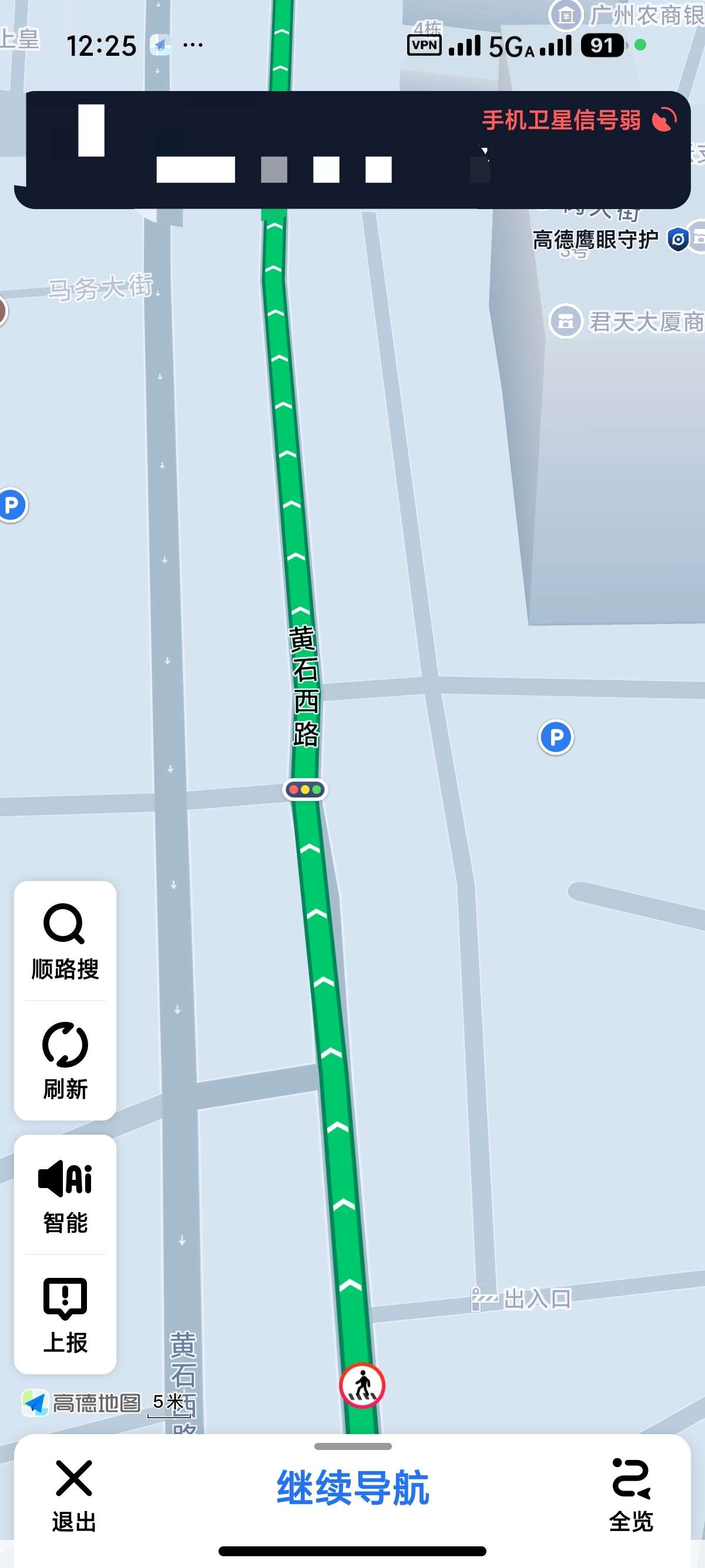Tap the traffic light marker on 黄石西路
The image size is (705, 1568).
(305, 789)
